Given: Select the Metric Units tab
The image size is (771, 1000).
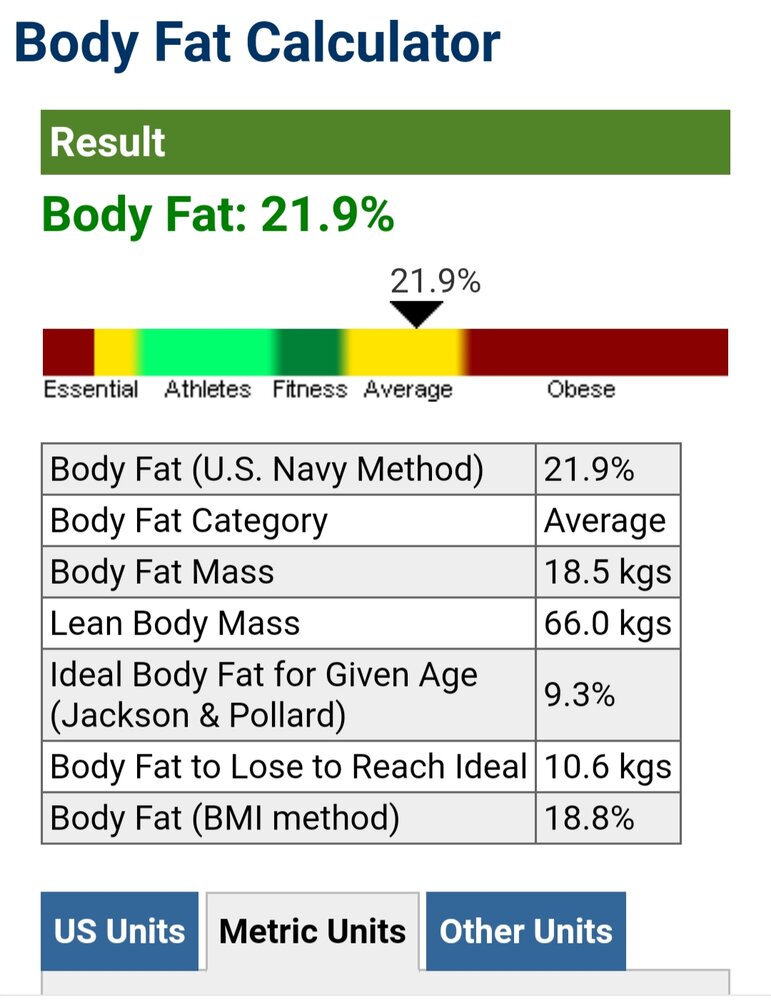Looking at the screenshot, I should point(312,931).
